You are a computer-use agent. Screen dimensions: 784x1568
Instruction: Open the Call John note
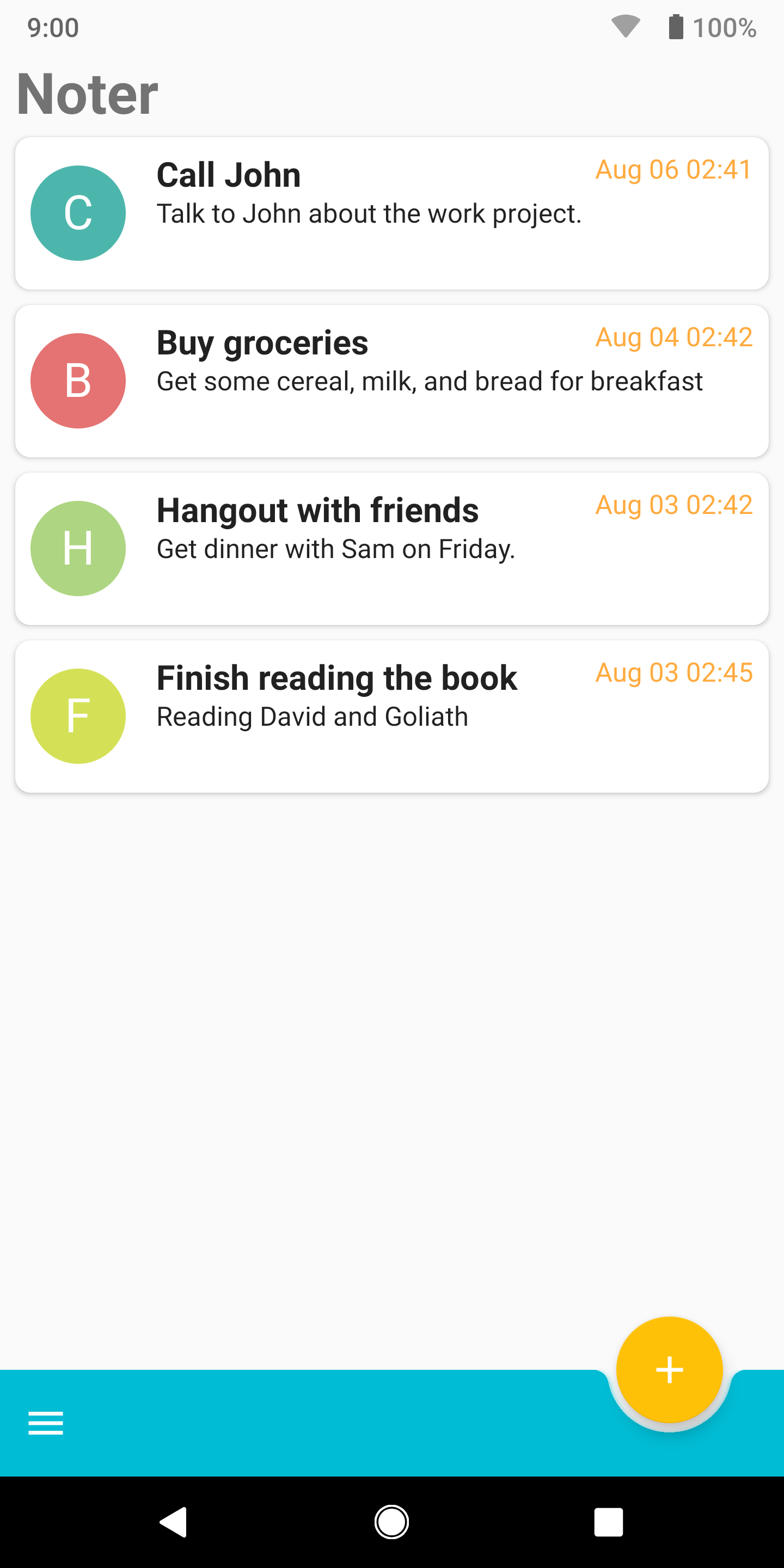391,213
